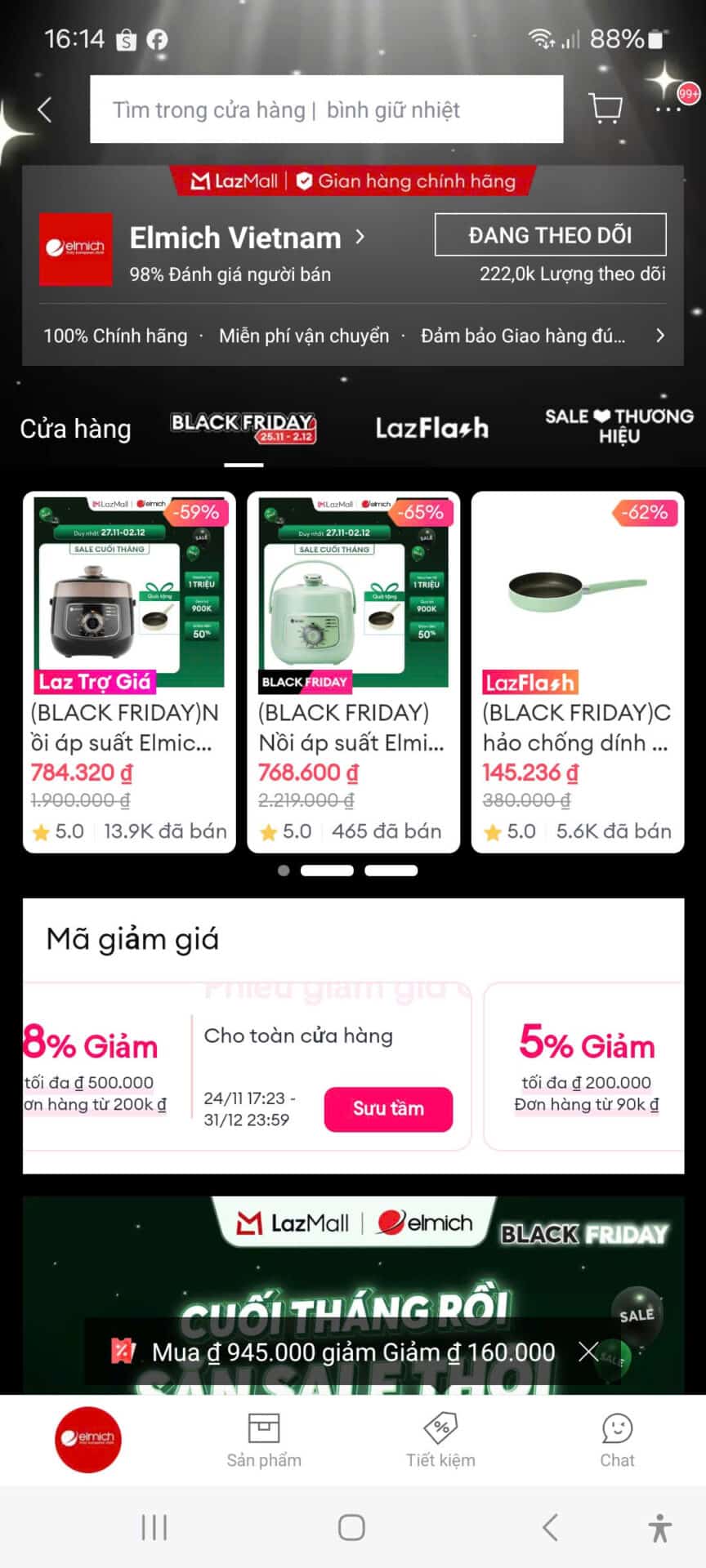The width and height of the screenshot is (706, 1568).
Task: Tap the back arrow to leave the store
Action: point(42,109)
